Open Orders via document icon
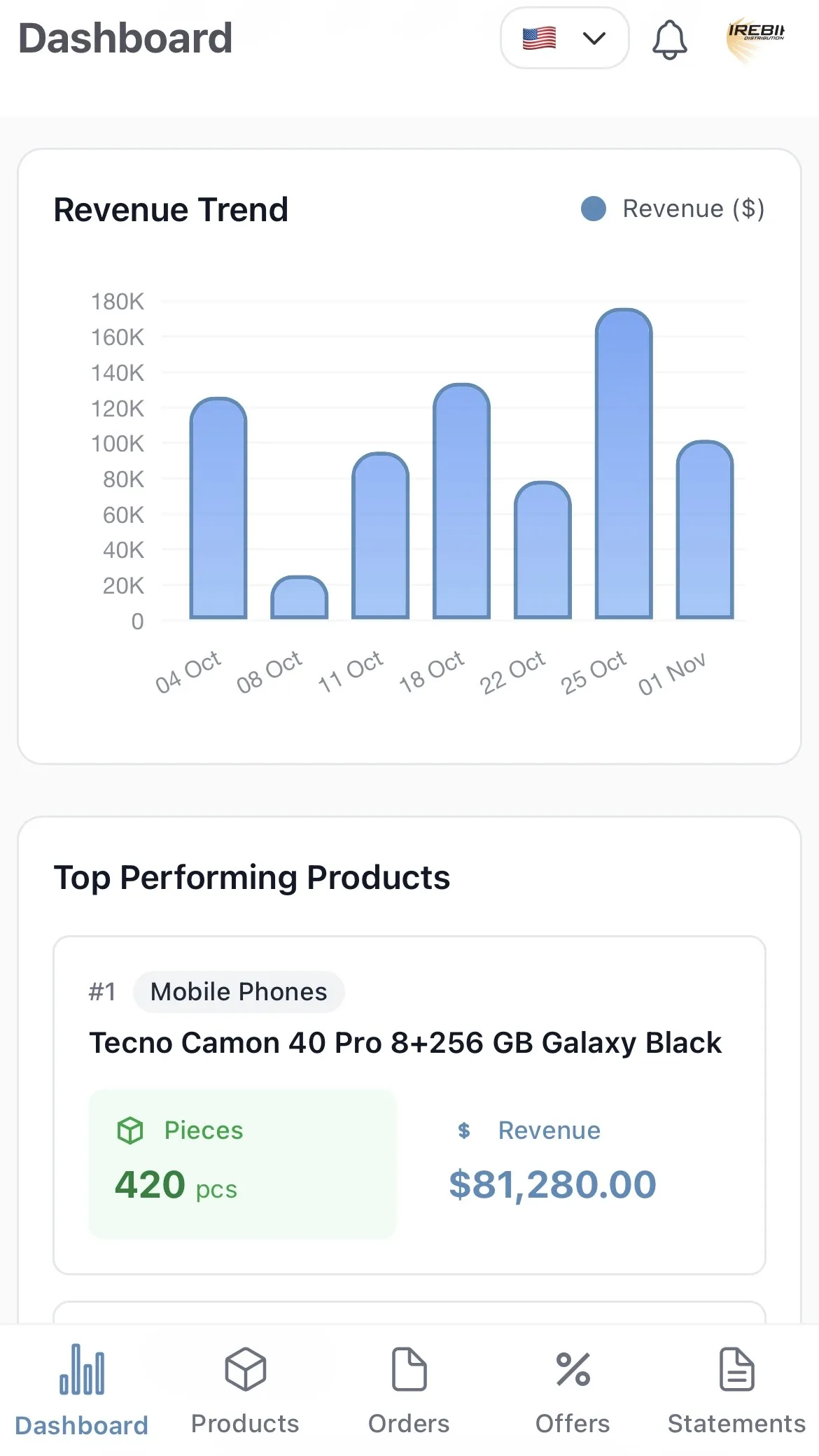Screen dimensions: 819x1456 pyautogui.click(x=408, y=1370)
